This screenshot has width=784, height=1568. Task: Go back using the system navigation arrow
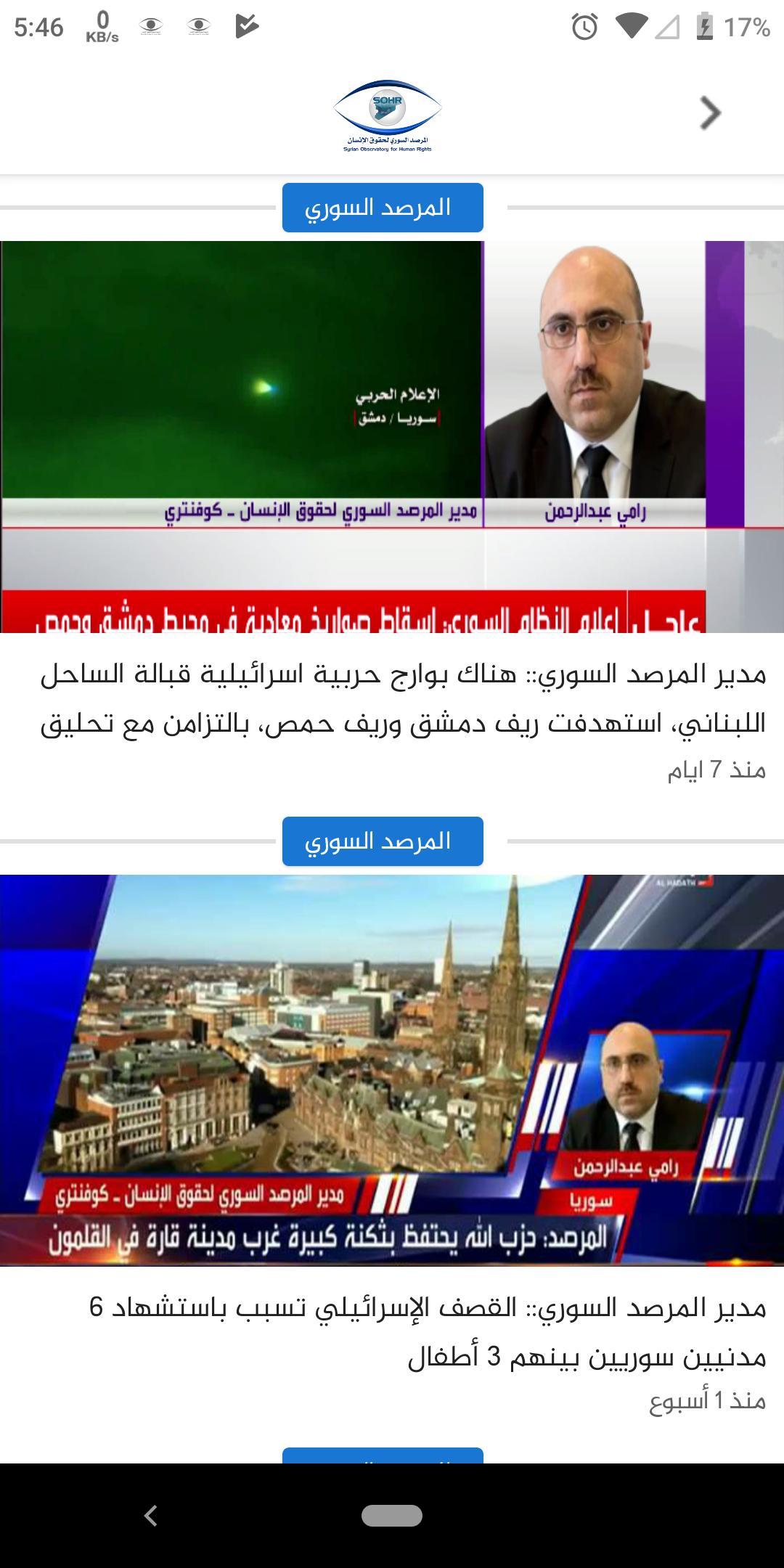151,1516
